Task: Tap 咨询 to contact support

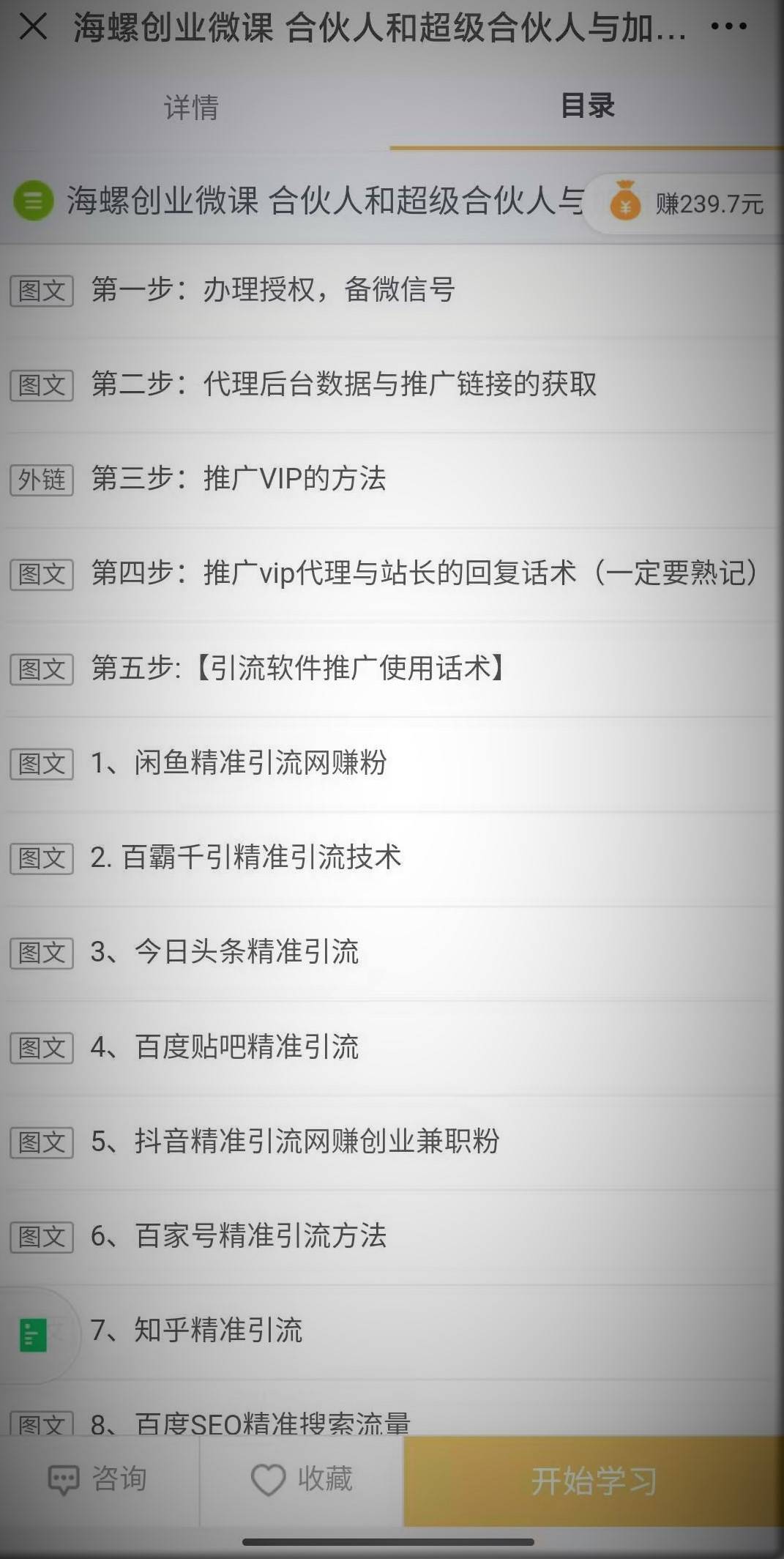Action: (x=98, y=1480)
